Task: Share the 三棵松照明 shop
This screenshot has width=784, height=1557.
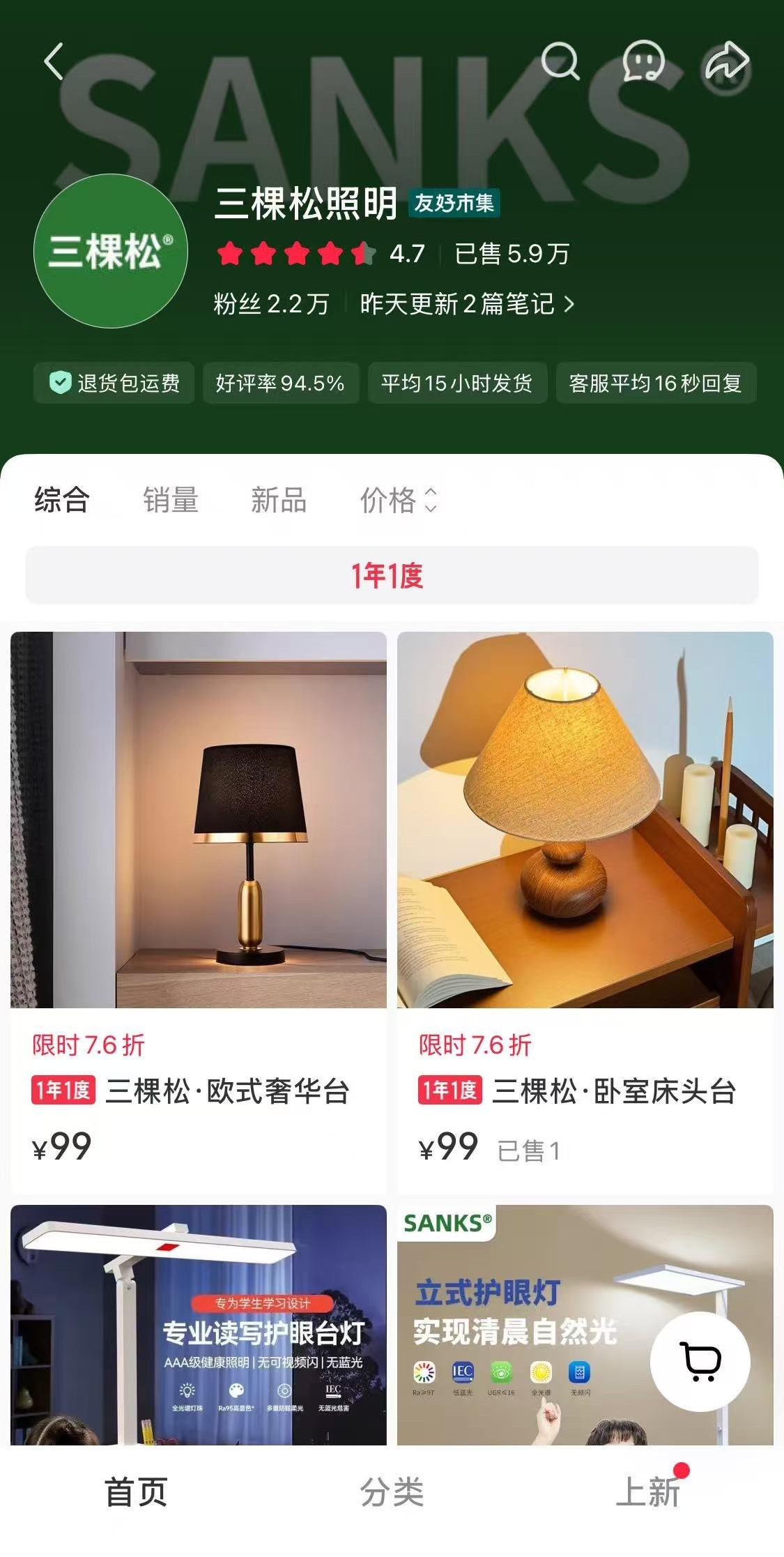Action: click(x=726, y=61)
